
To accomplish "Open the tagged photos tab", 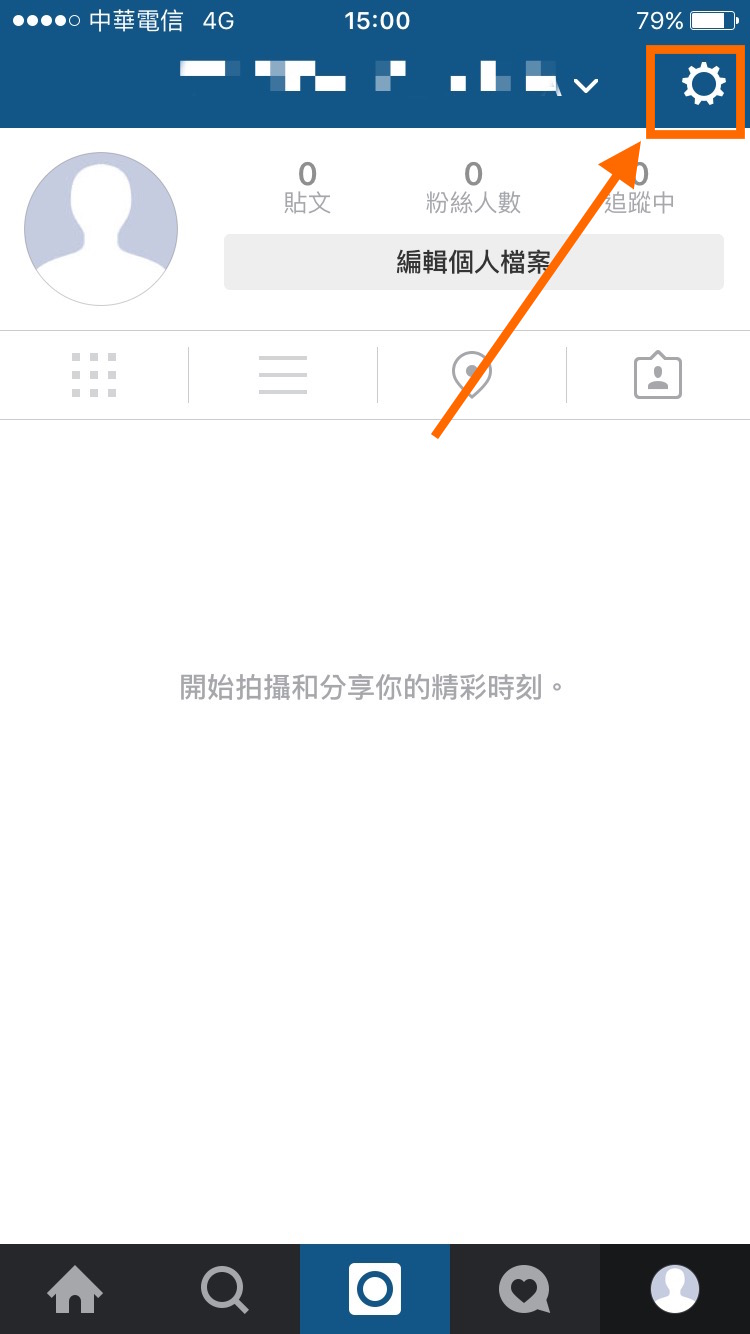I will (x=658, y=375).
